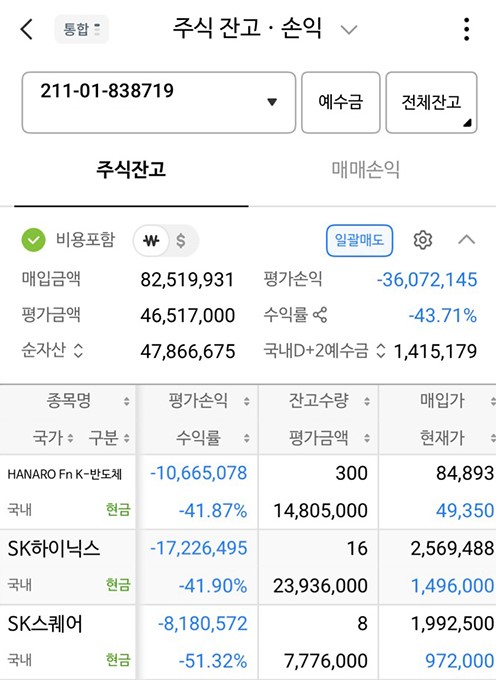This screenshot has width=496, height=680.
Task: Select the 주식잔고 tab
Action: point(131,170)
